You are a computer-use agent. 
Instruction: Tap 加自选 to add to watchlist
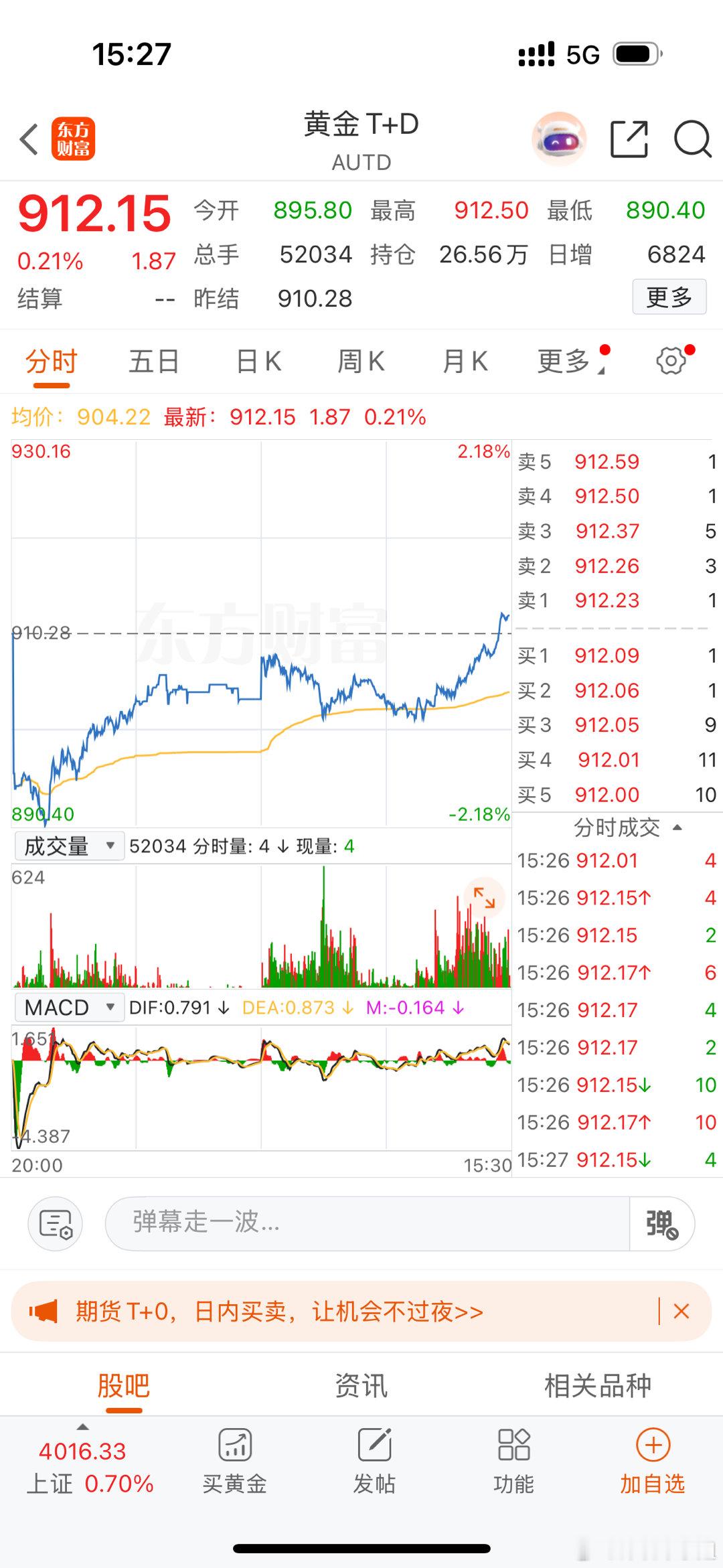653,1463
